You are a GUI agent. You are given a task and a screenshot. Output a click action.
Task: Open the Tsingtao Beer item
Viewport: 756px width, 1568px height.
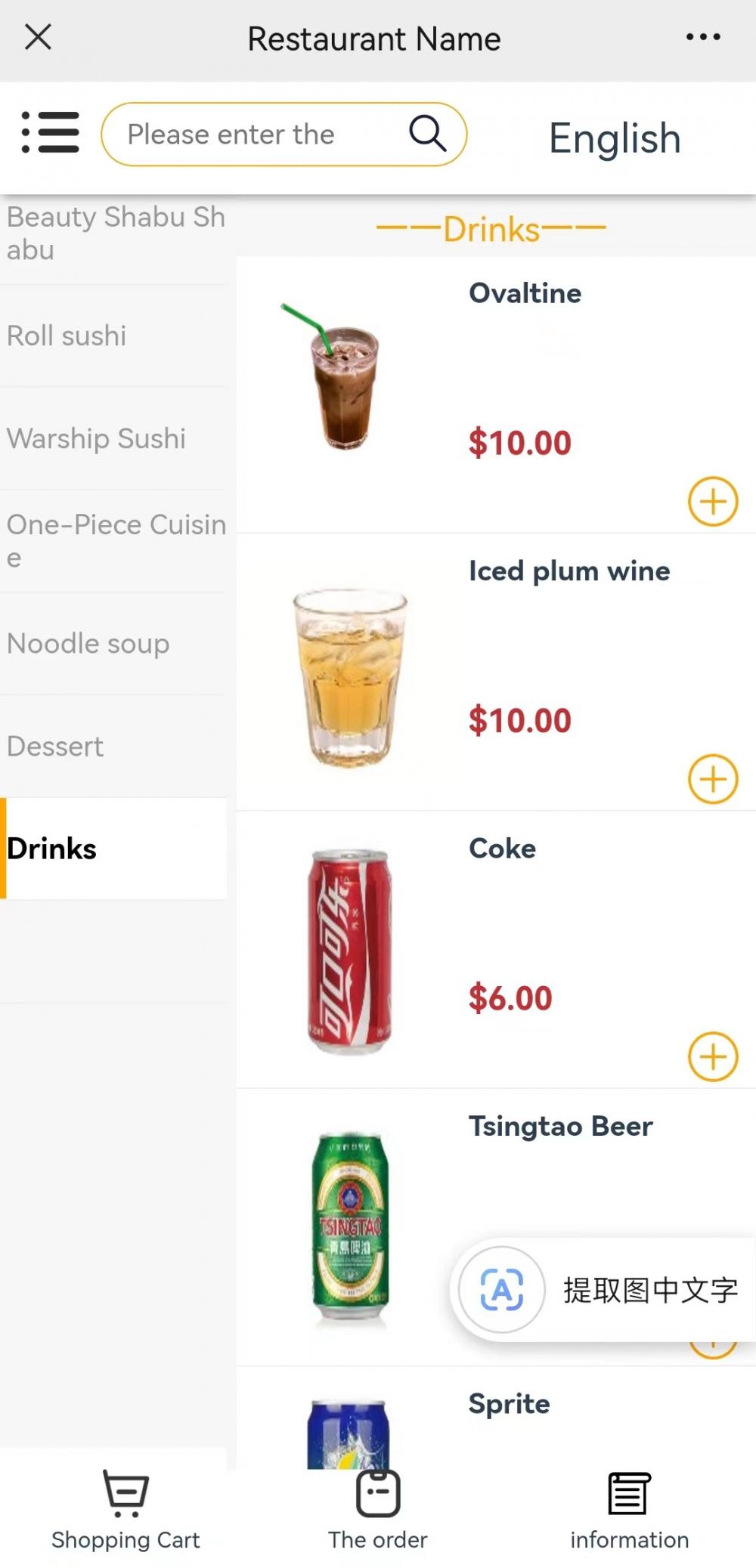point(559,1127)
